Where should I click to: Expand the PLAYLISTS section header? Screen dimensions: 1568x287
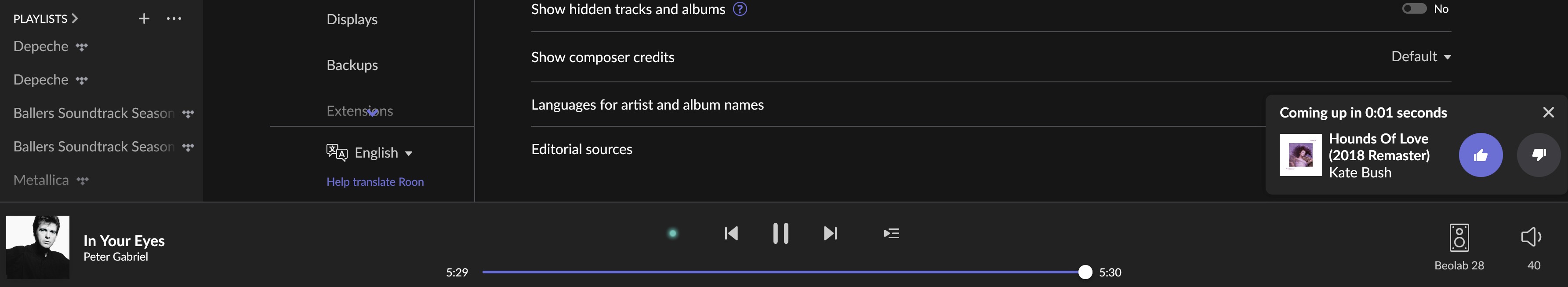(46, 18)
